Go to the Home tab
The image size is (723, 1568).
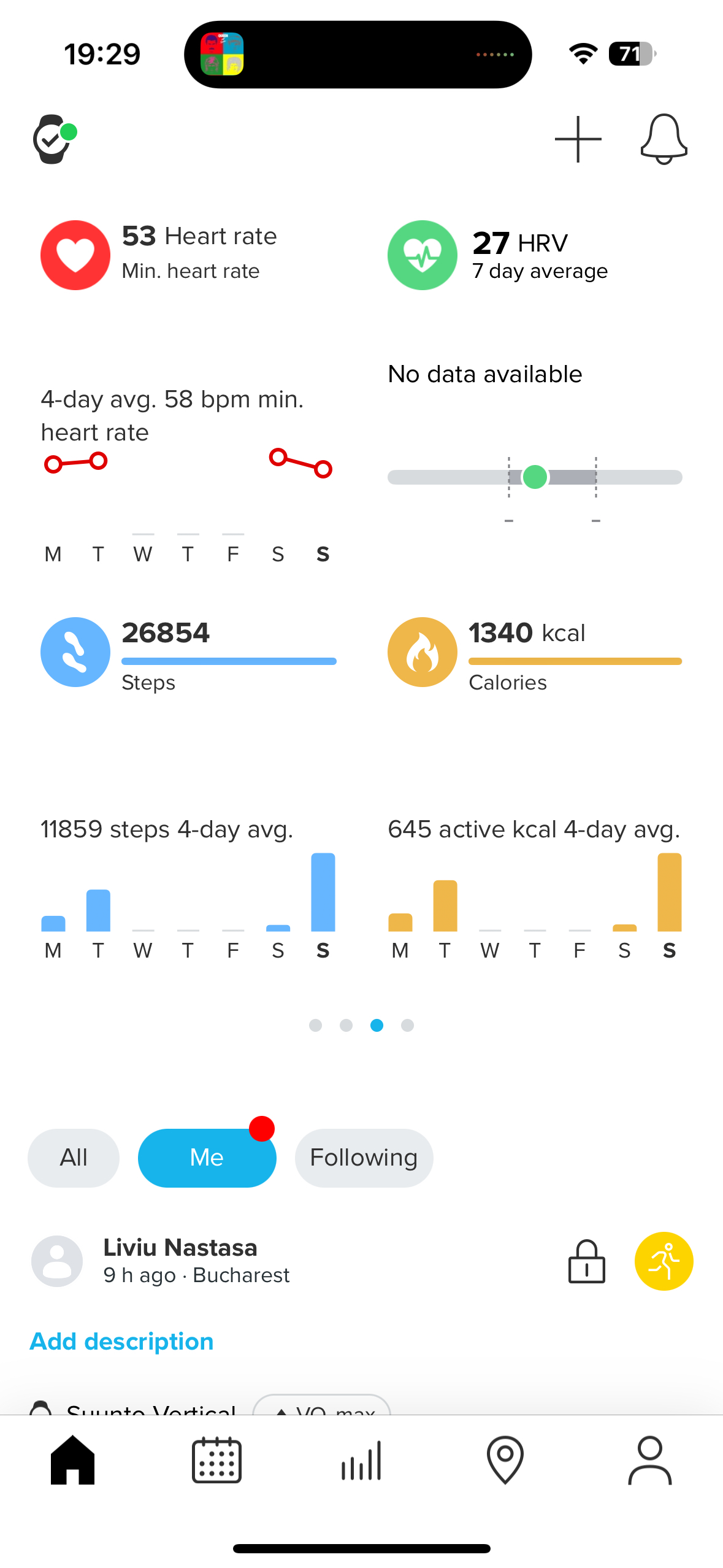pyautogui.click(x=73, y=1460)
